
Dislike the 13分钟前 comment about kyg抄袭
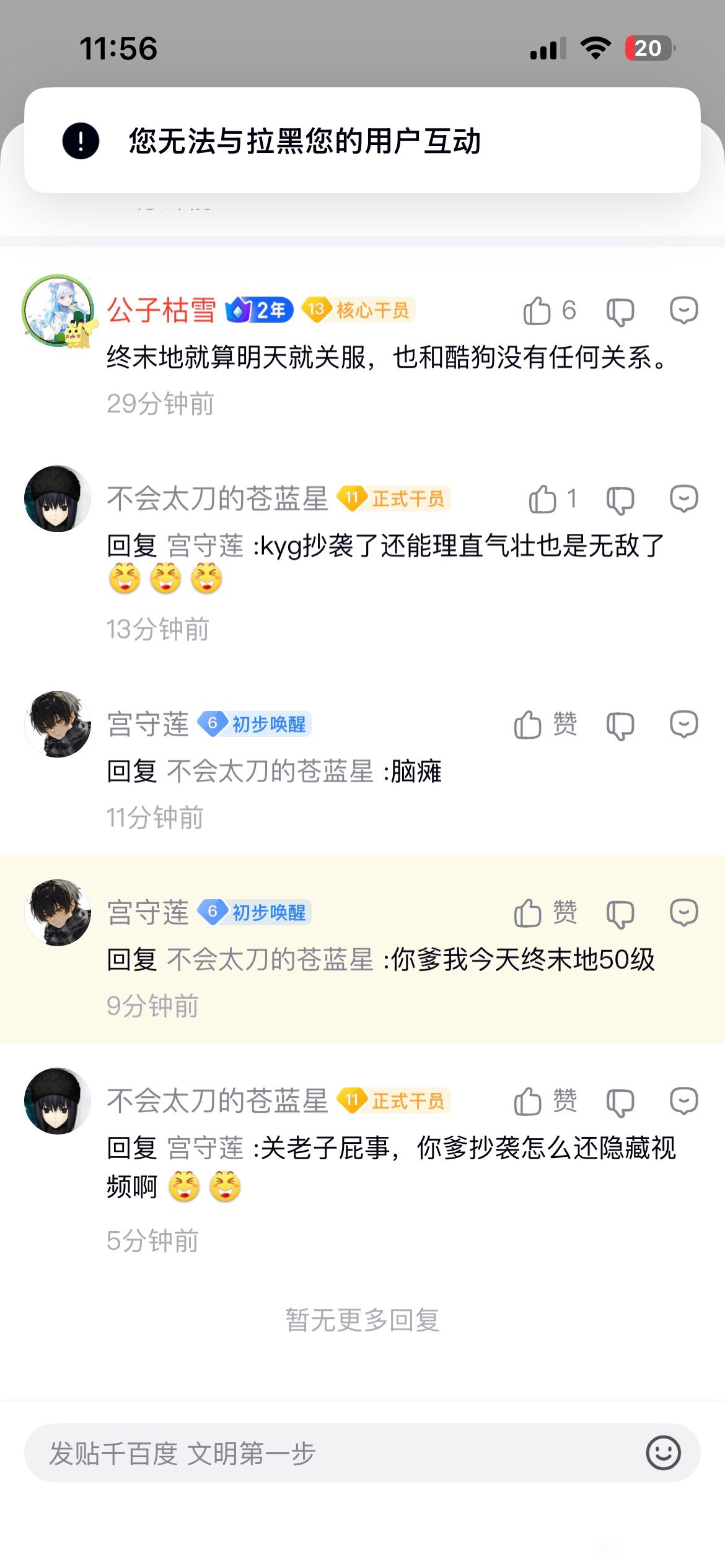[x=620, y=499]
